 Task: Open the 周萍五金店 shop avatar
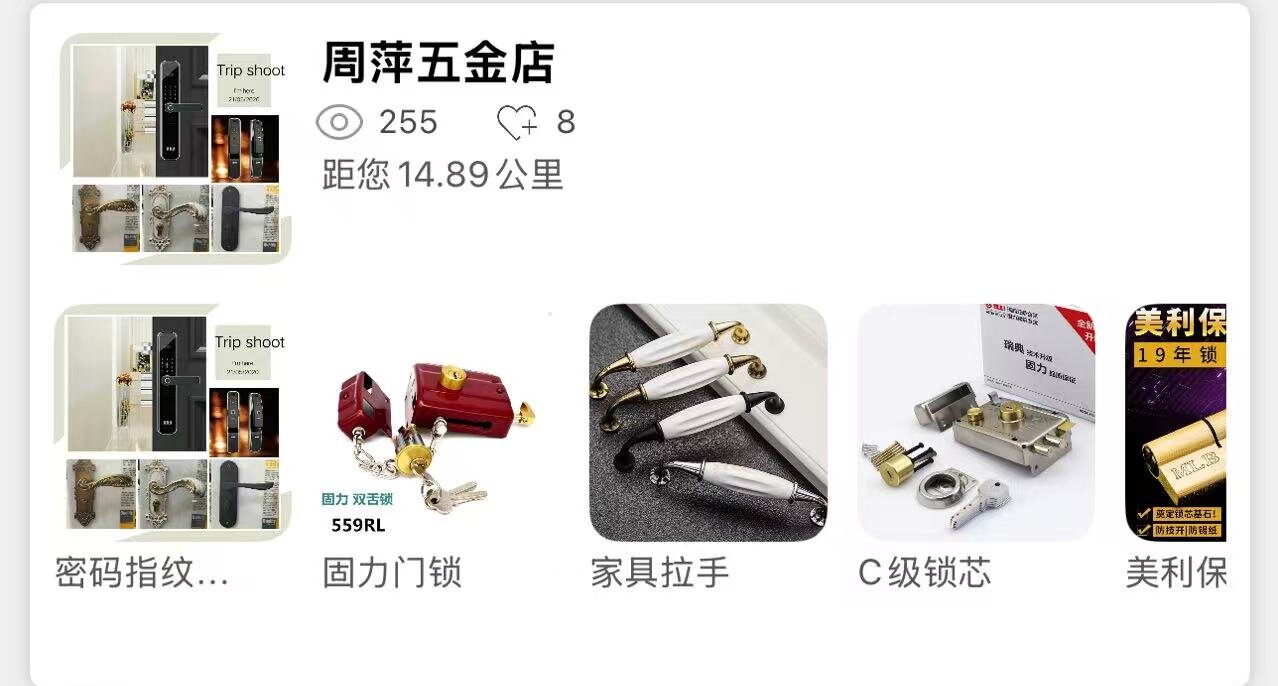174,148
